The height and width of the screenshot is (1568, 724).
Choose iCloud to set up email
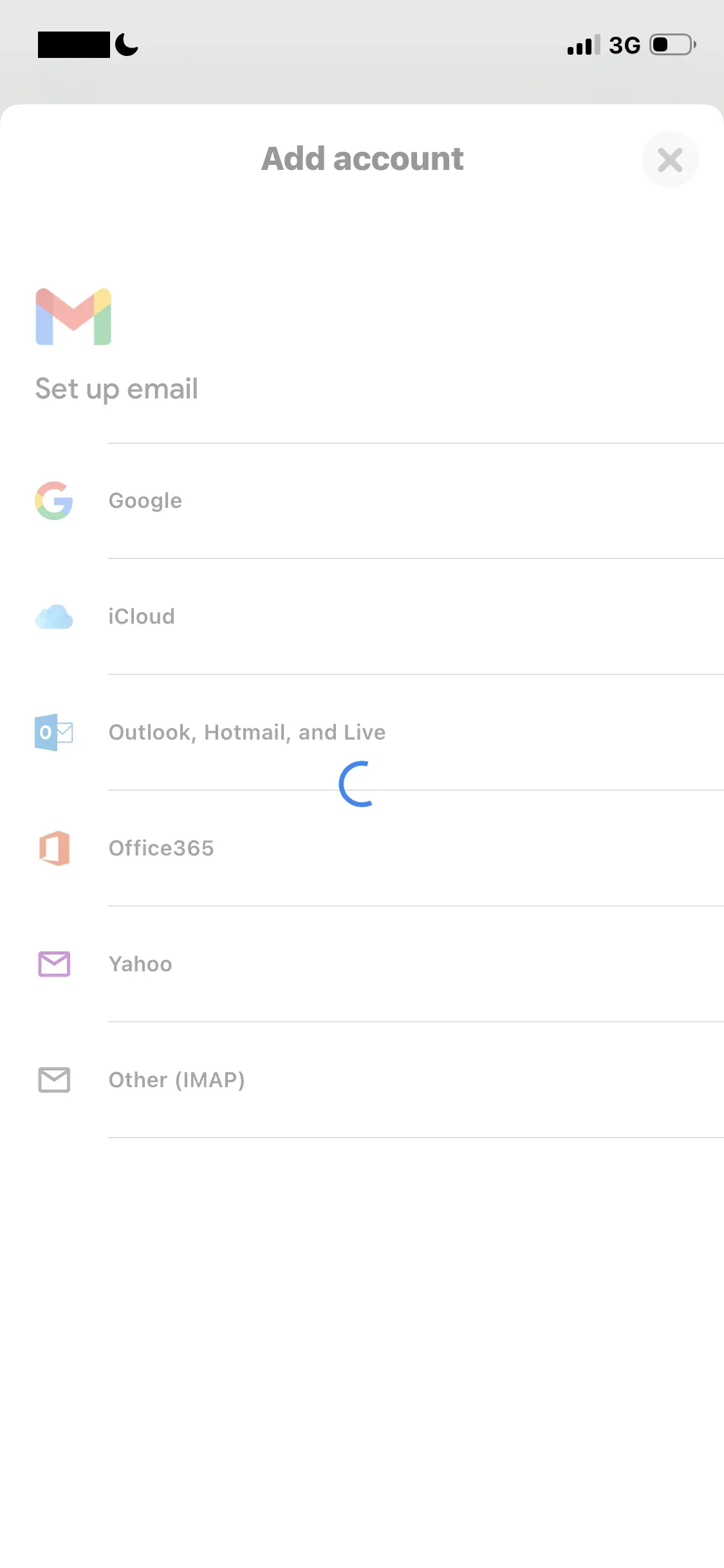pos(362,617)
